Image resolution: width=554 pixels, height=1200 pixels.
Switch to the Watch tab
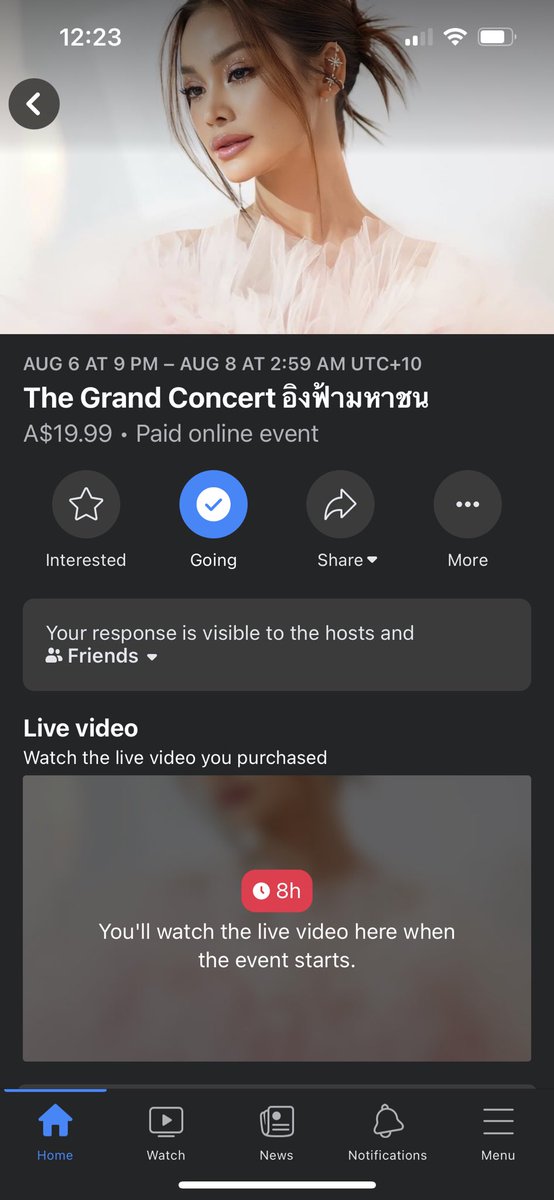click(166, 1134)
